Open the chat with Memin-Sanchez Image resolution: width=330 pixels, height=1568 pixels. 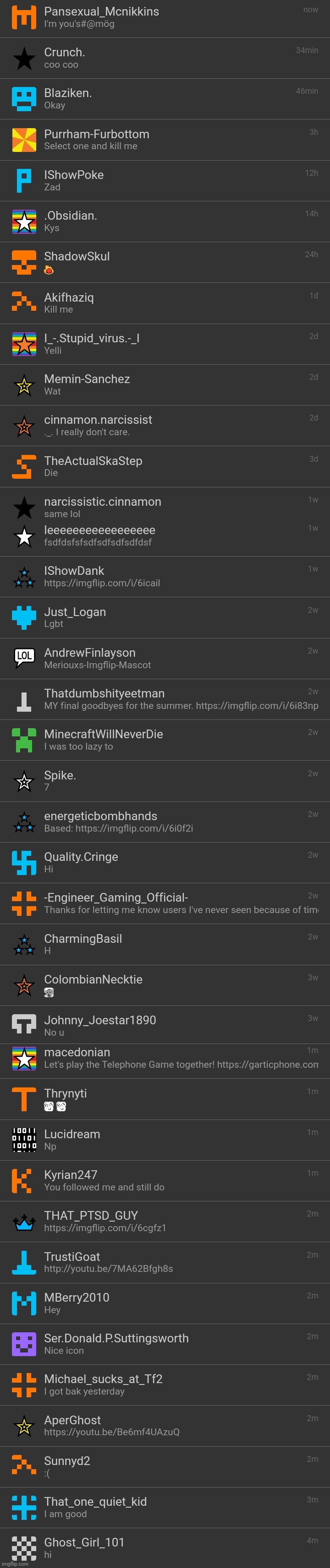pyautogui.click(x=165, y=385)
